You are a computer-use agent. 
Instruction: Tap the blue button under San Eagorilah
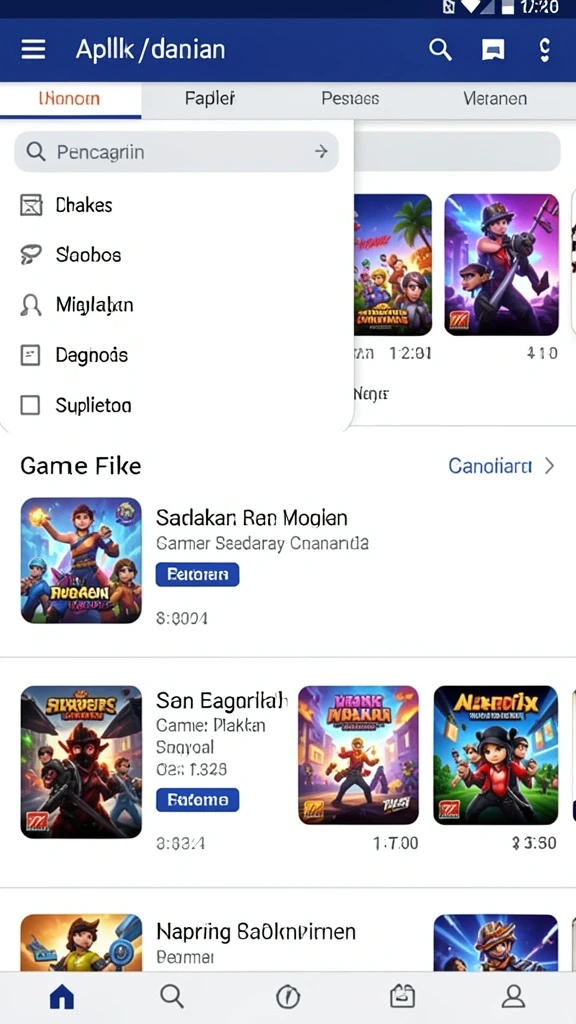point(197,799)
